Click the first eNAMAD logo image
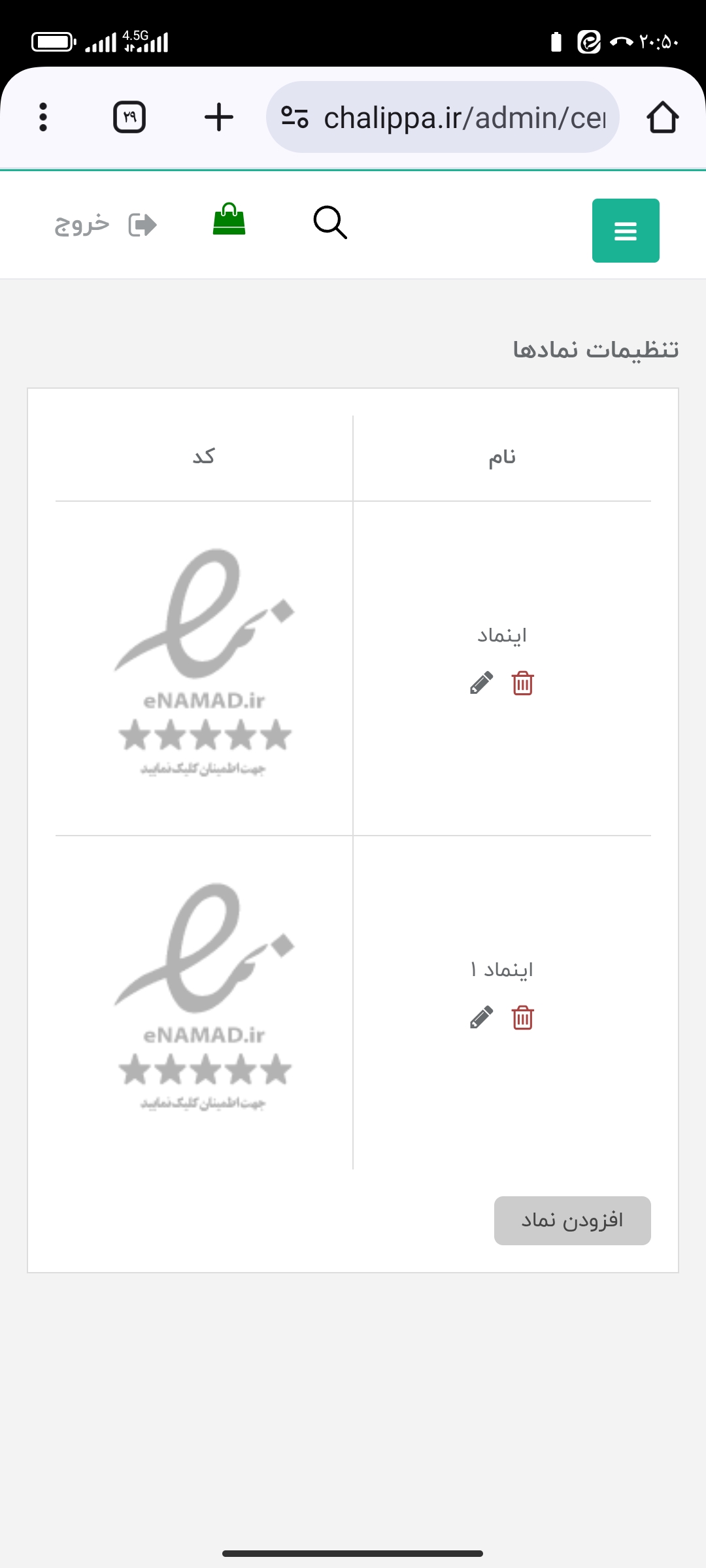This screenshot has width=706, height=1568. [x=203, y=666]
